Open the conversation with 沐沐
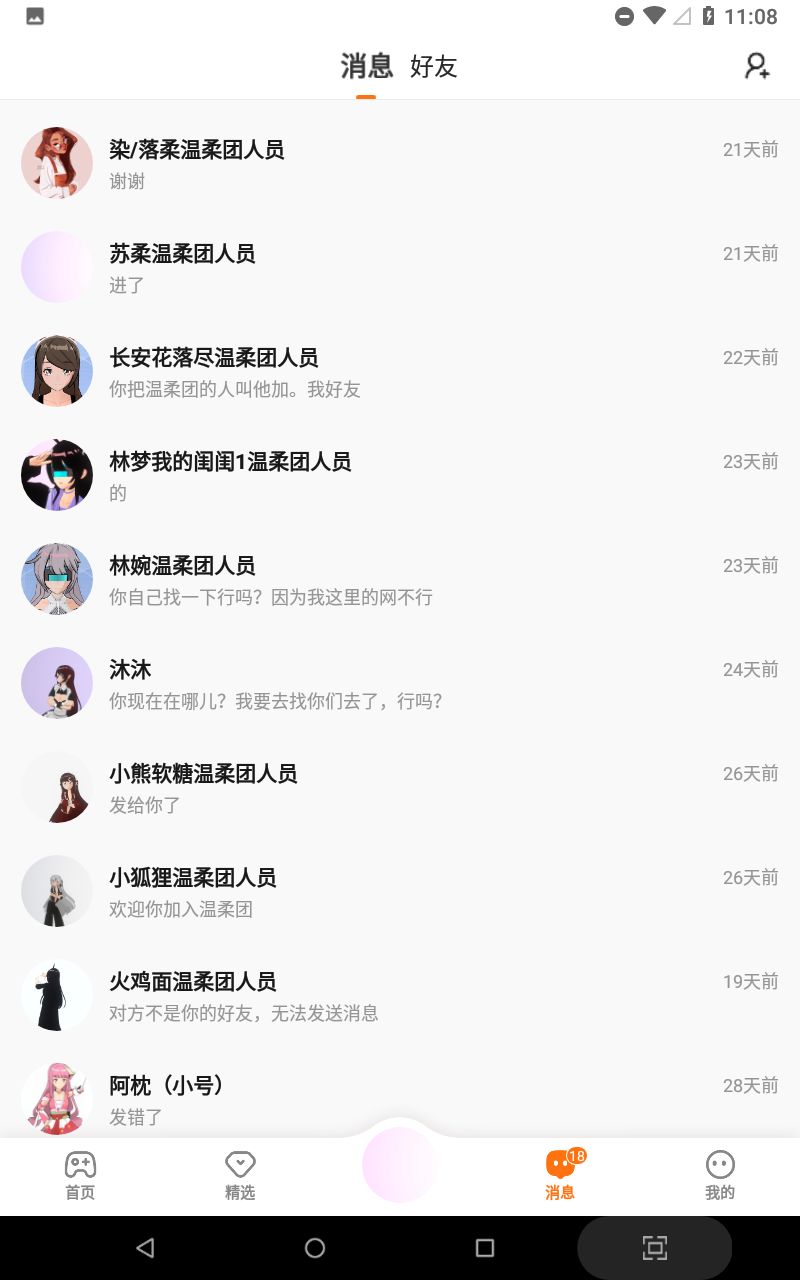Screen dimensions: 800x1280 click(x=400, y=683)
